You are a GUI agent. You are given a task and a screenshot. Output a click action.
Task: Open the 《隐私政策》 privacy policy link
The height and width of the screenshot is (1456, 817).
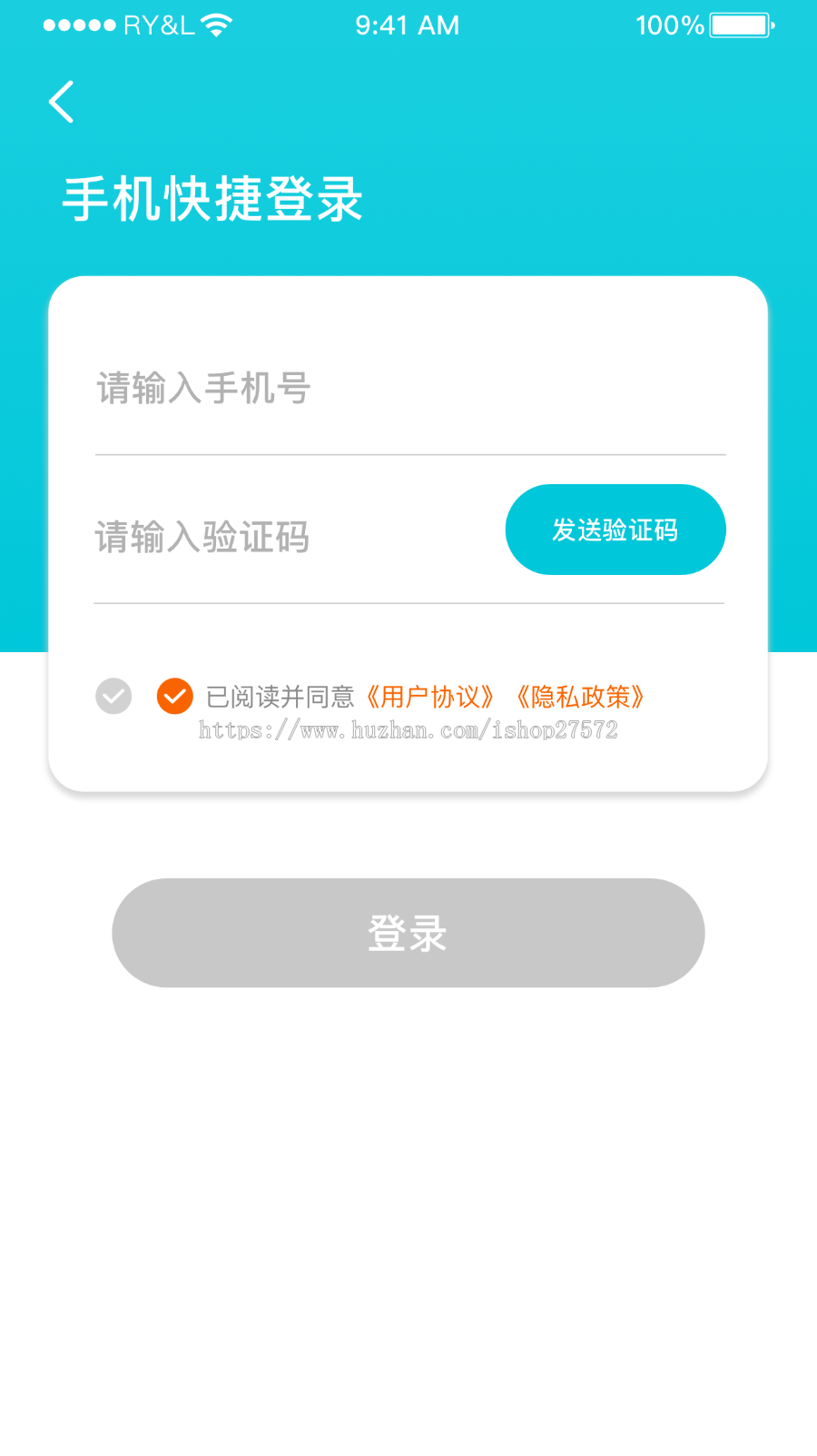[x=581, y=696]
